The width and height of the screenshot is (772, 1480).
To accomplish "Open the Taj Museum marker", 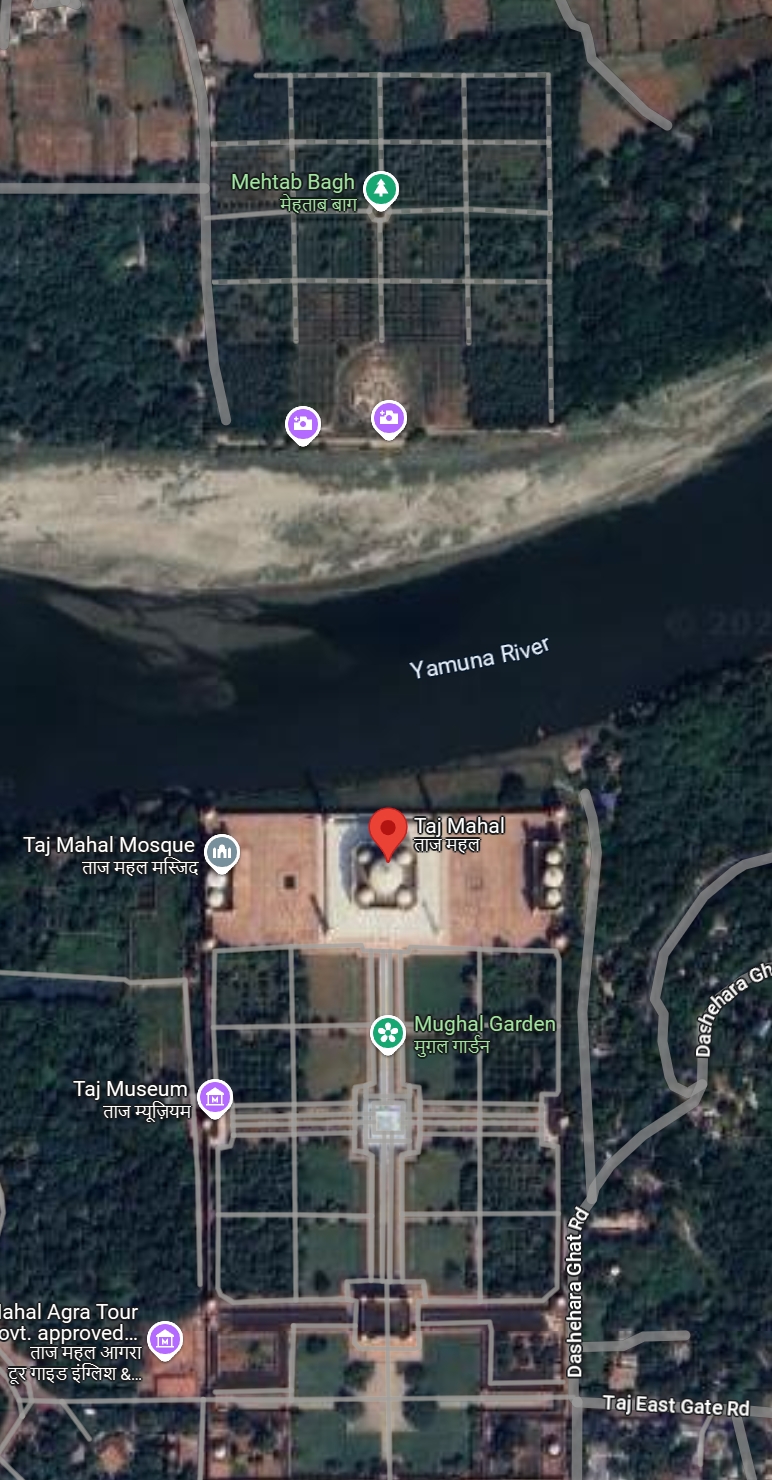I will [214, 1098].
